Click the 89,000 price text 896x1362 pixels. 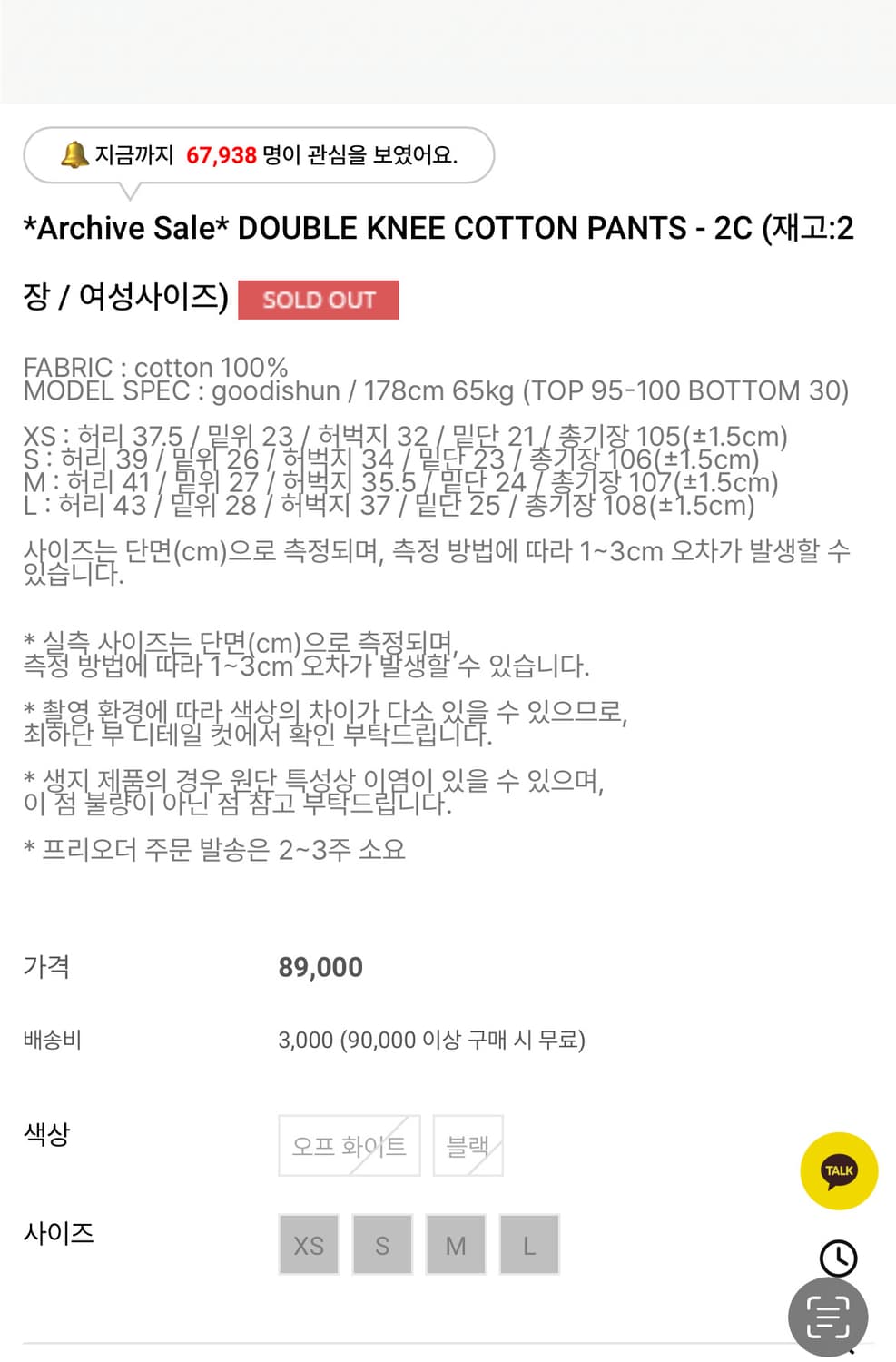coord(320,967)
